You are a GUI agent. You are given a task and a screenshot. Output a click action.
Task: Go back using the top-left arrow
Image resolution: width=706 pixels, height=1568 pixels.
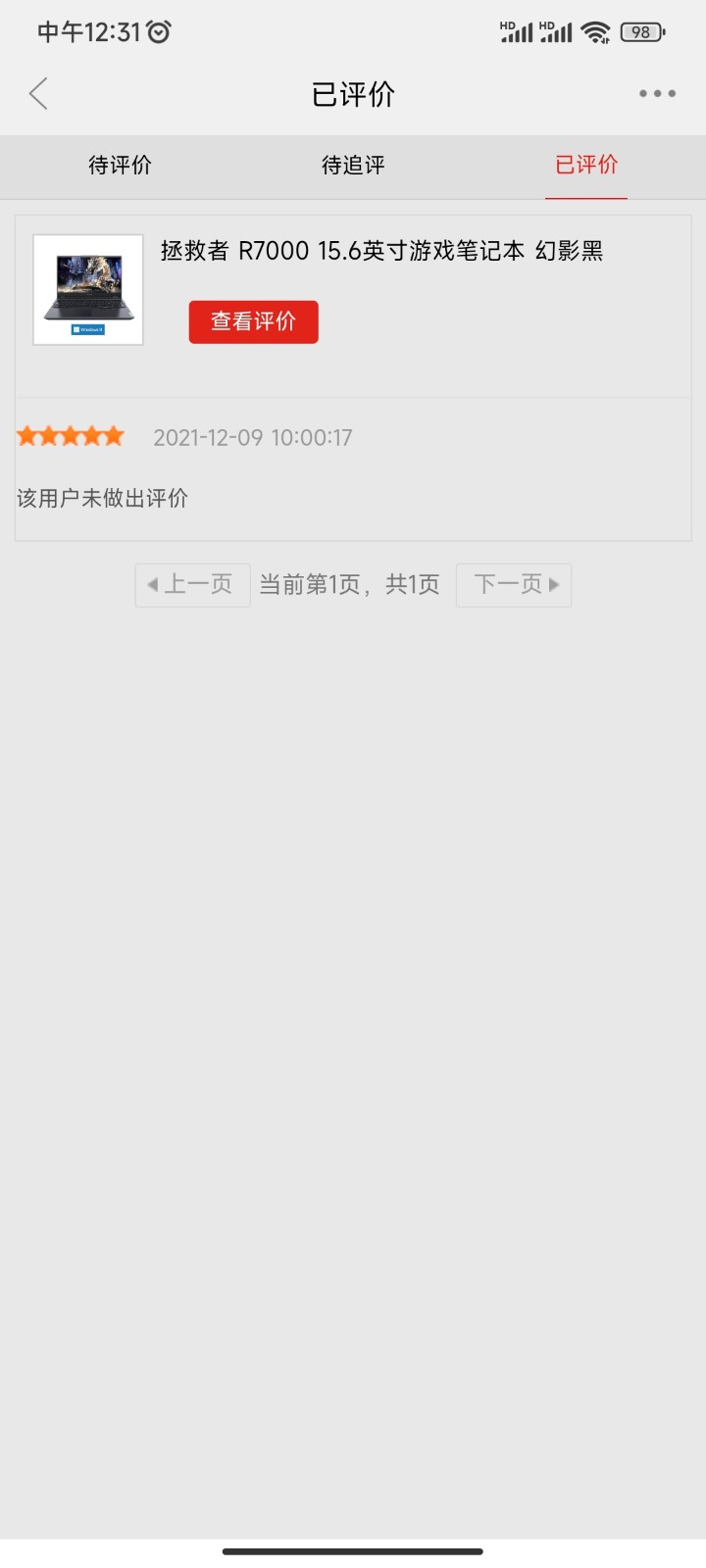[39, 94]
